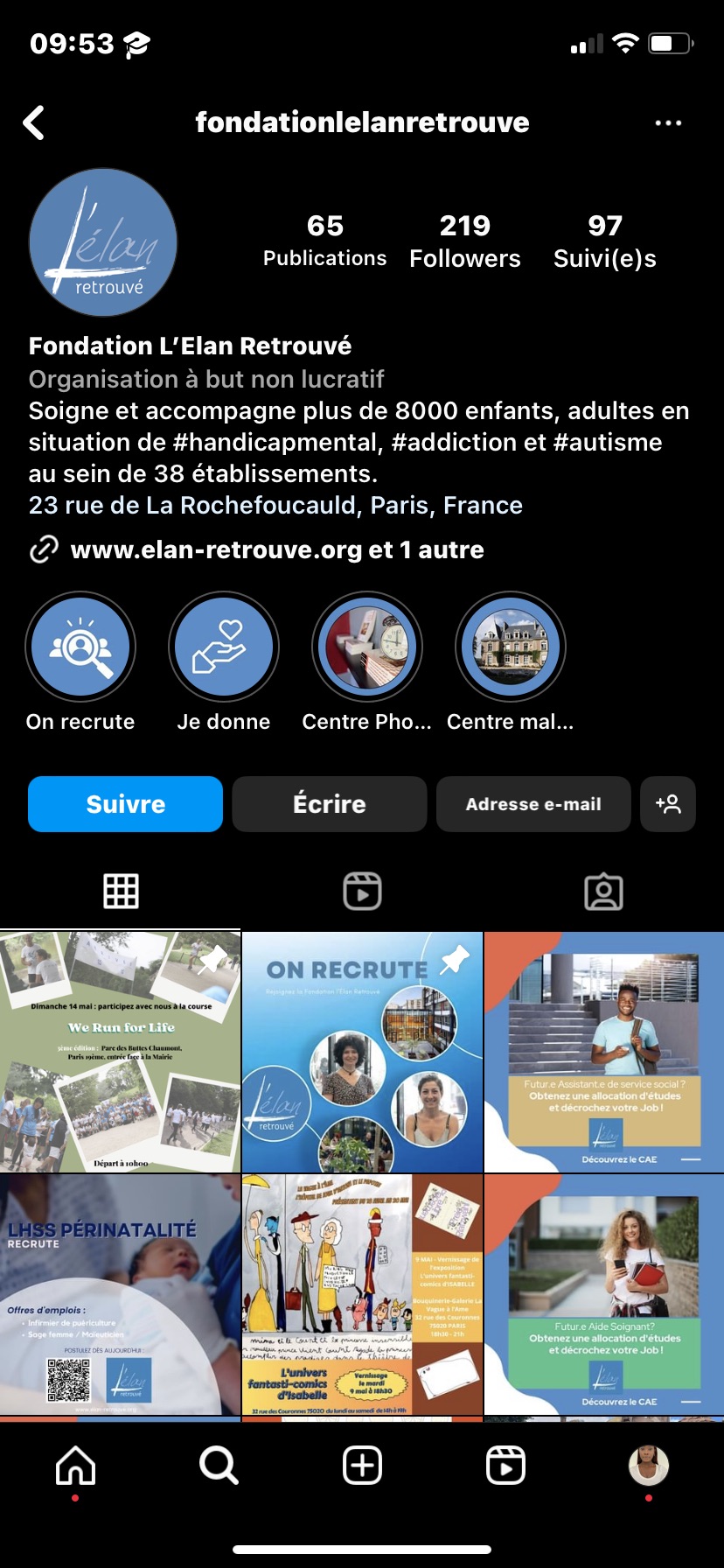Viewport: 724px width, 1568px height.
Task: Open Search in the bottom bar
Action: click(x=219, y=1465)
